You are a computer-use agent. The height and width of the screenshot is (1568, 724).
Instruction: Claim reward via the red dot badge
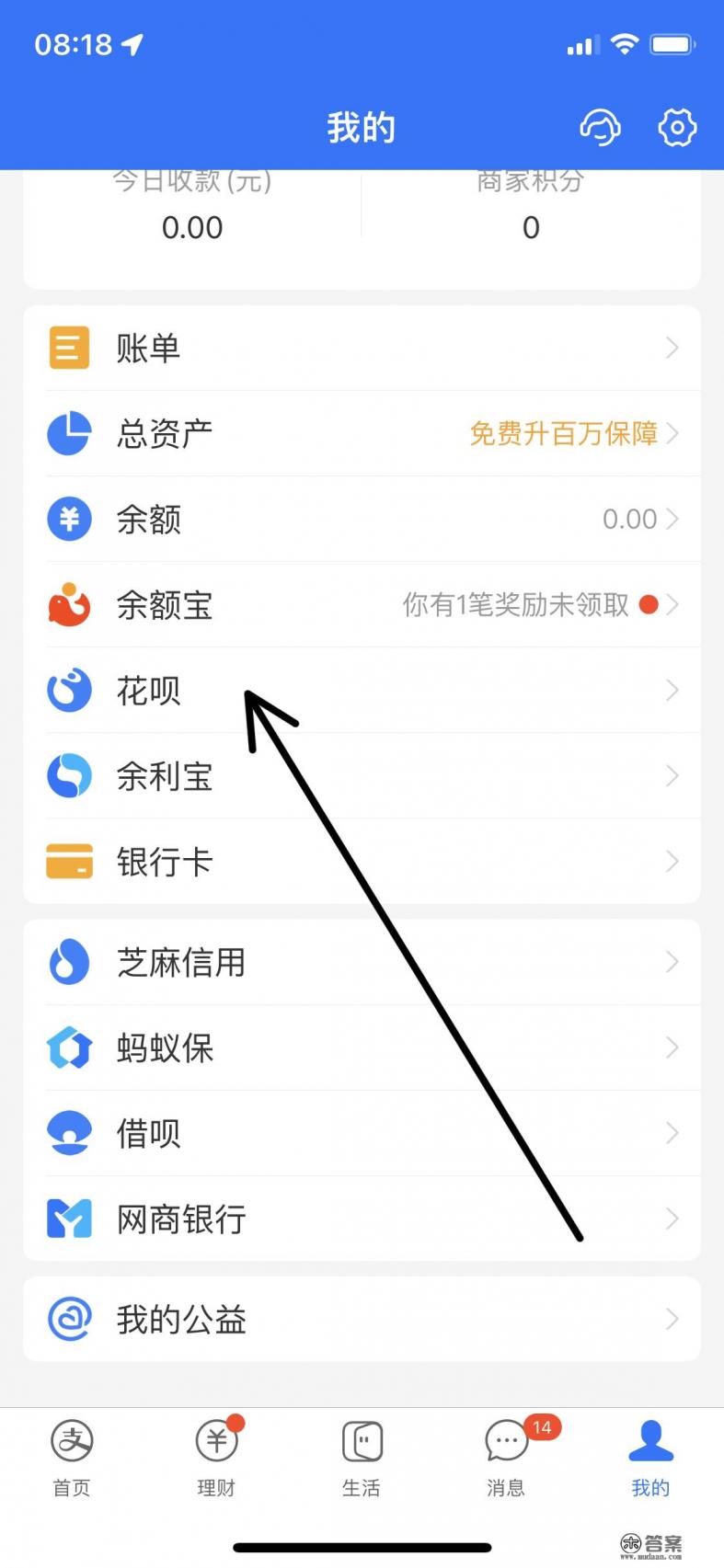pyautogui.click(x=649, y=605)
